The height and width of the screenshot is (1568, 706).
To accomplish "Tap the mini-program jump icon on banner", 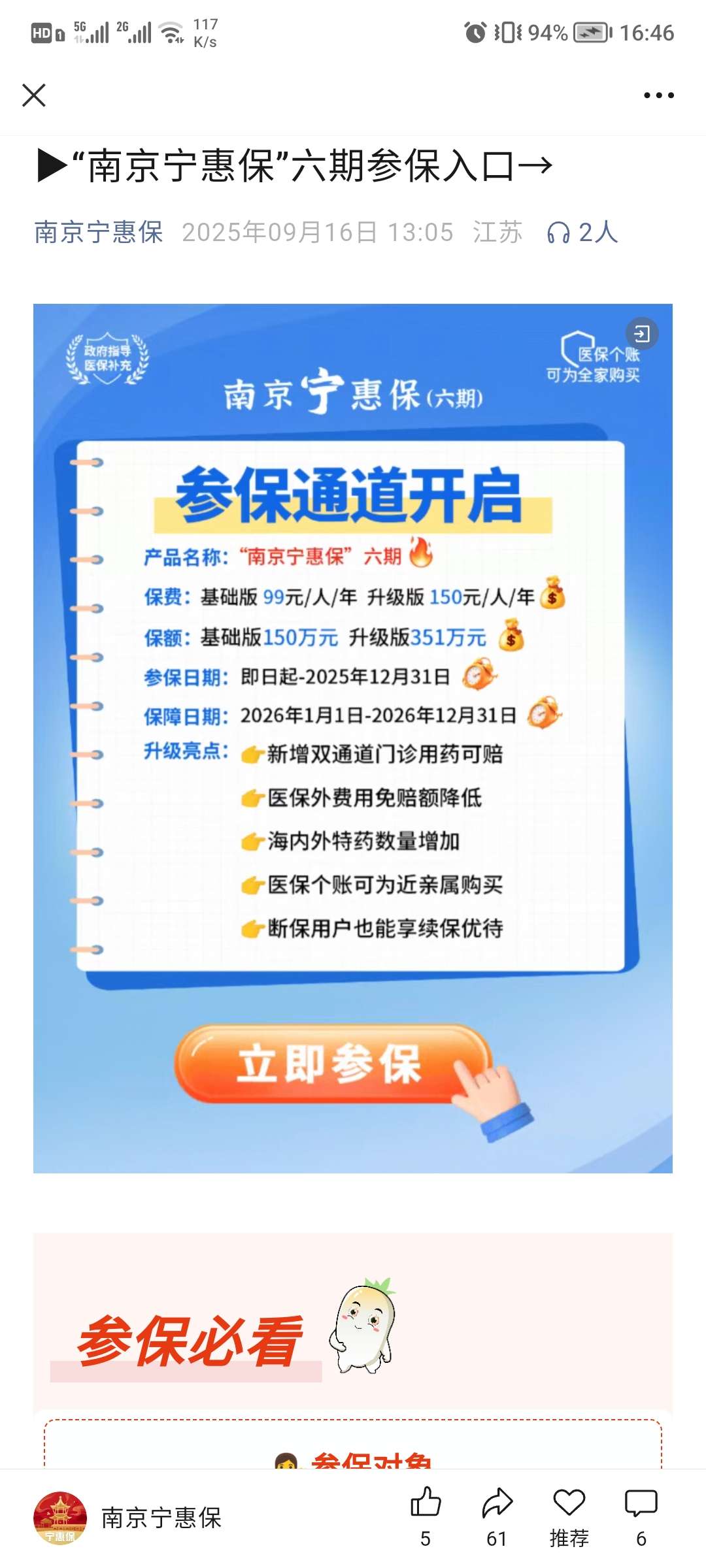I will (642, 335).
